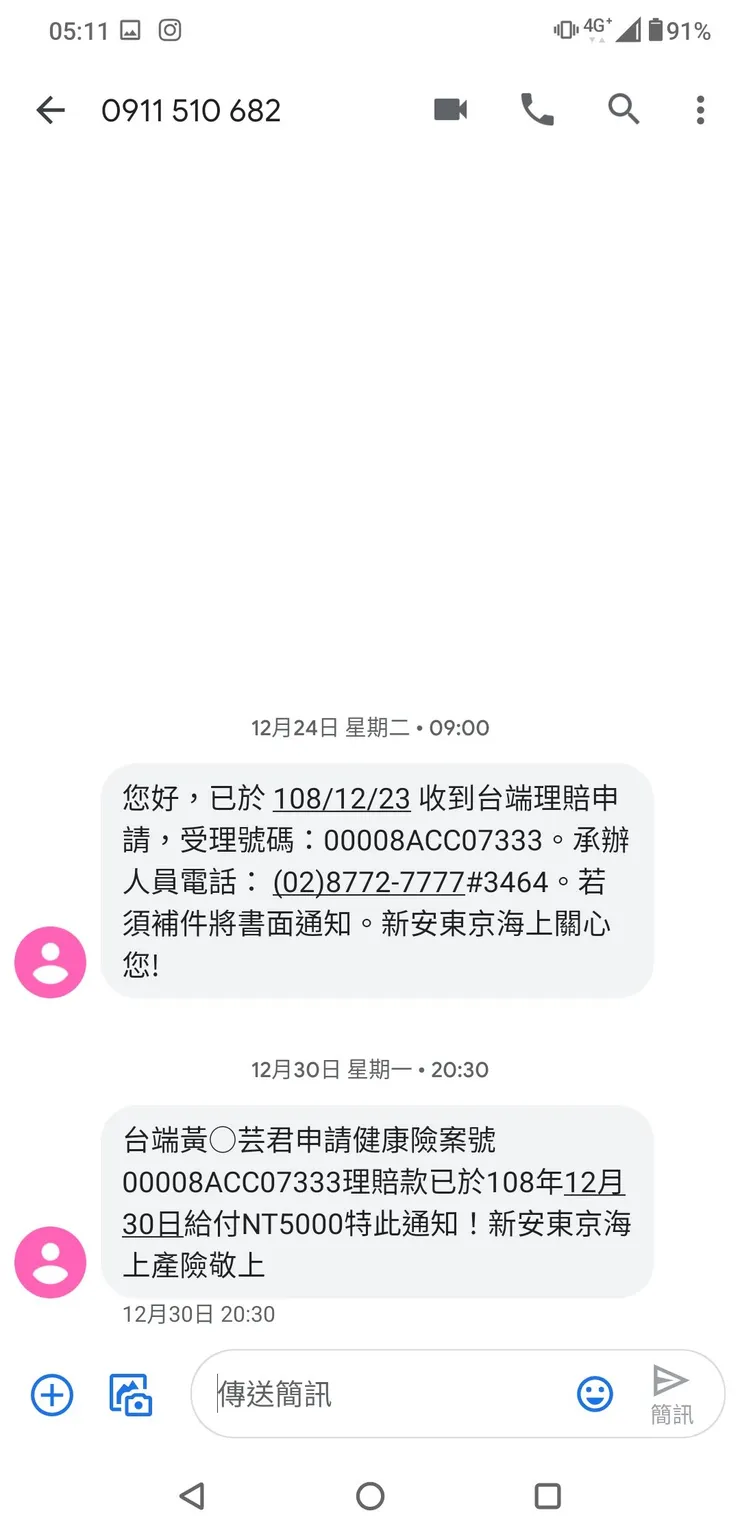740x1539 pixels.
Task: Open the three-dot overflow menu
Action: coord(699,110)
